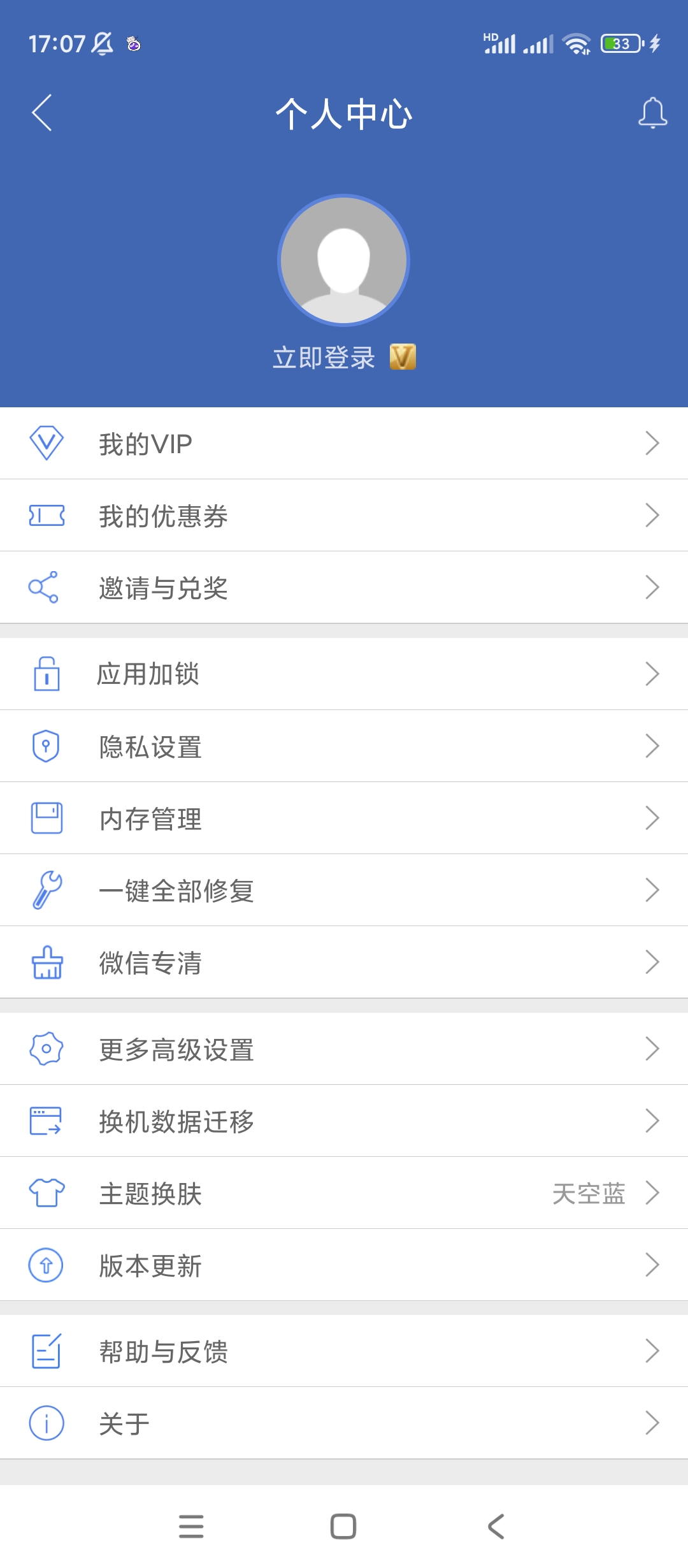Image resolution: width=688 pixels, height=1568 pixels.
Task: Select the 我的VIP diamond icon
Action: coord(47,444)
